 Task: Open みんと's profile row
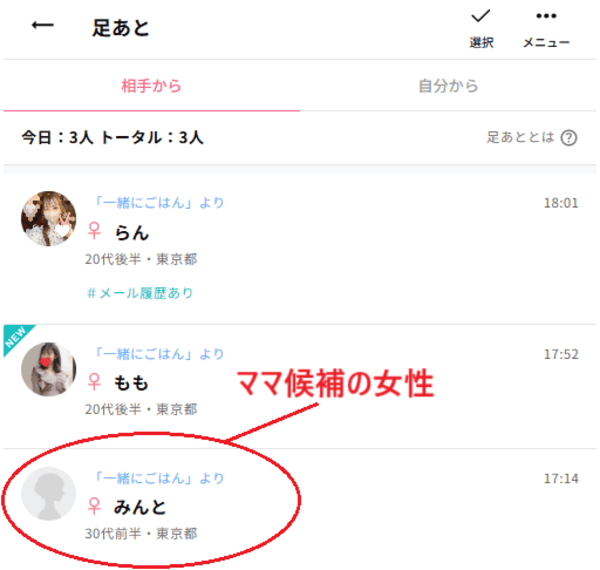point(300,505)
